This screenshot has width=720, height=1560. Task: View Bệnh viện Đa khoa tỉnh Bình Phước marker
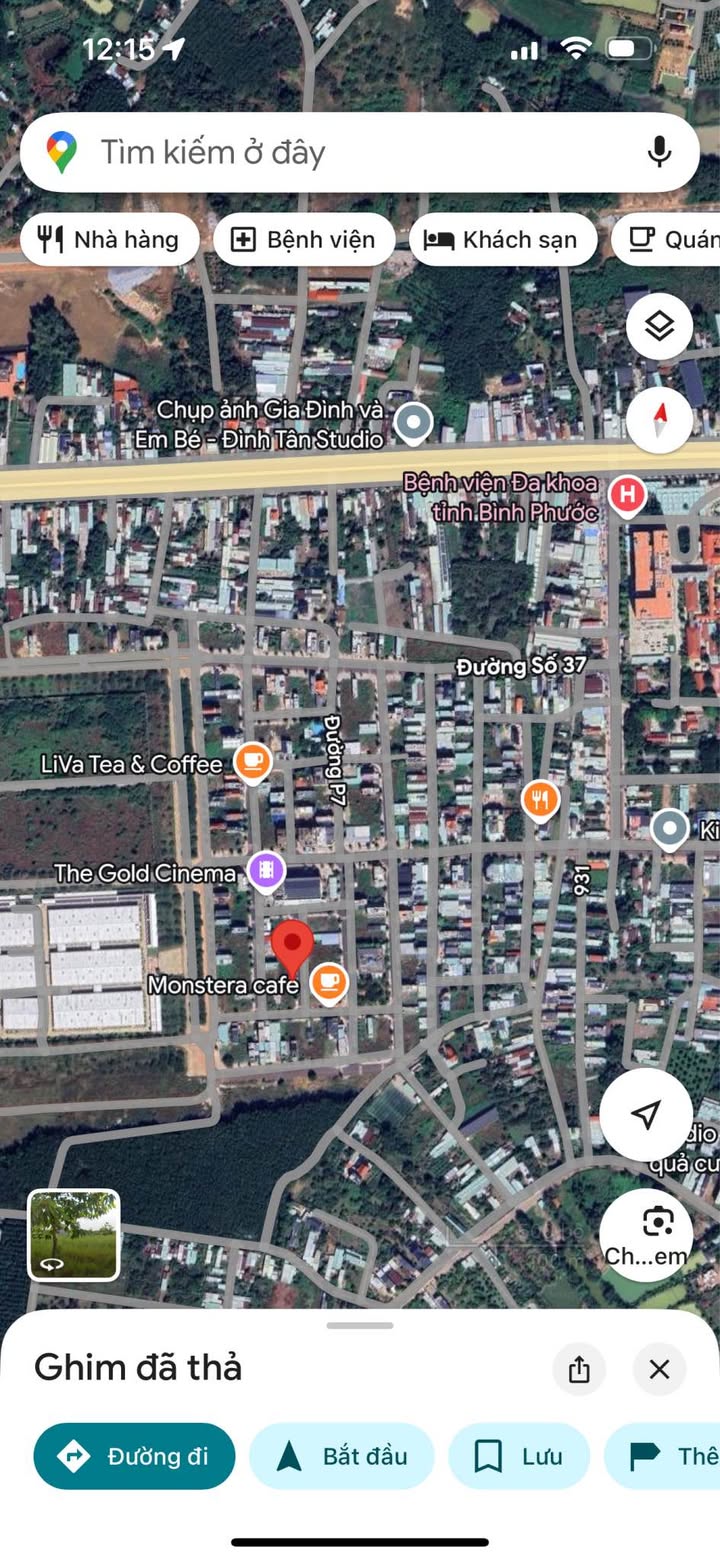tap(627, 493)
